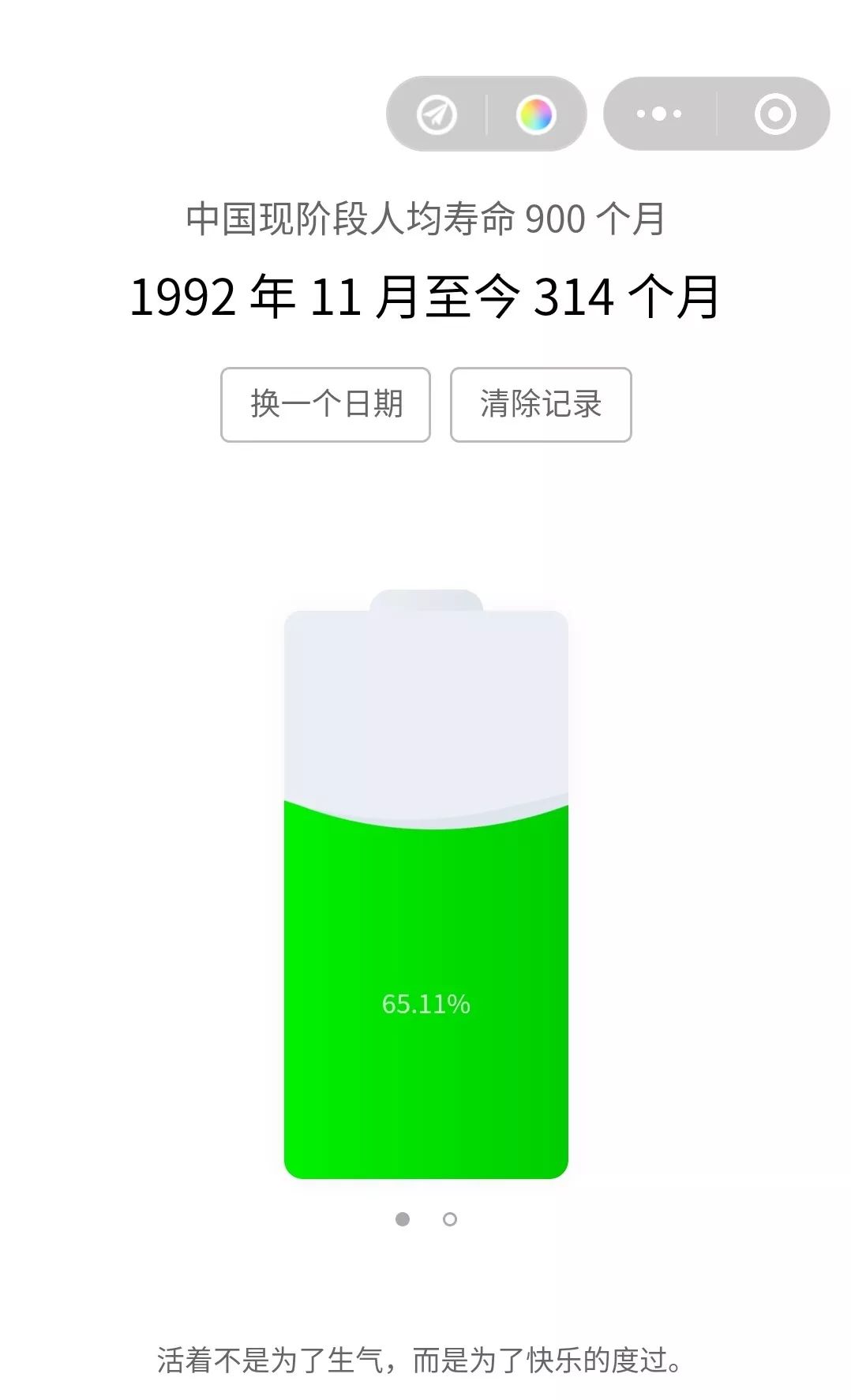Go to the second page indicator dot
The height and width of the screenshot is (1400, 851).
tap(450, 1219)
